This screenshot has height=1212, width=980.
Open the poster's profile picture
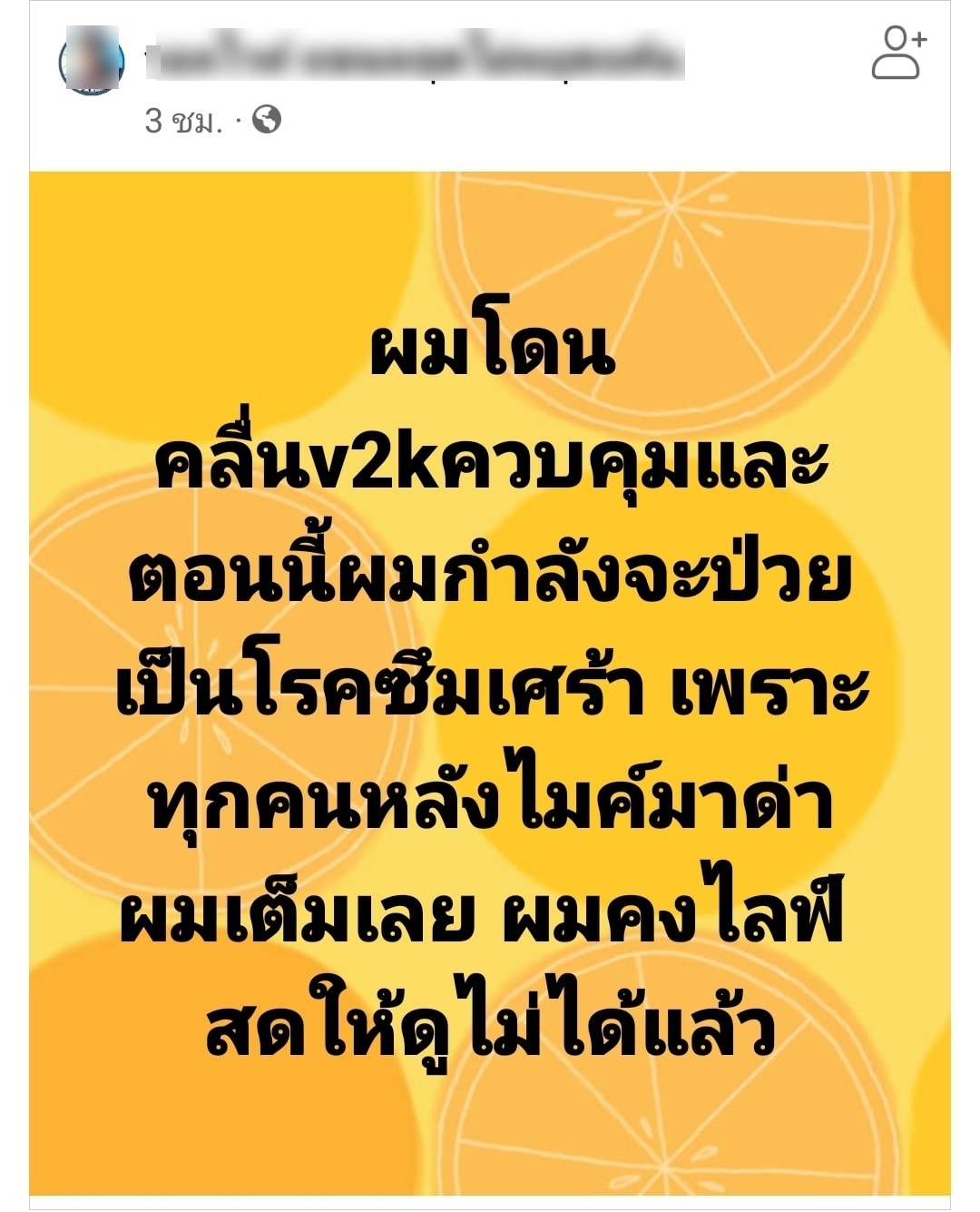click(x=91, y=62)
